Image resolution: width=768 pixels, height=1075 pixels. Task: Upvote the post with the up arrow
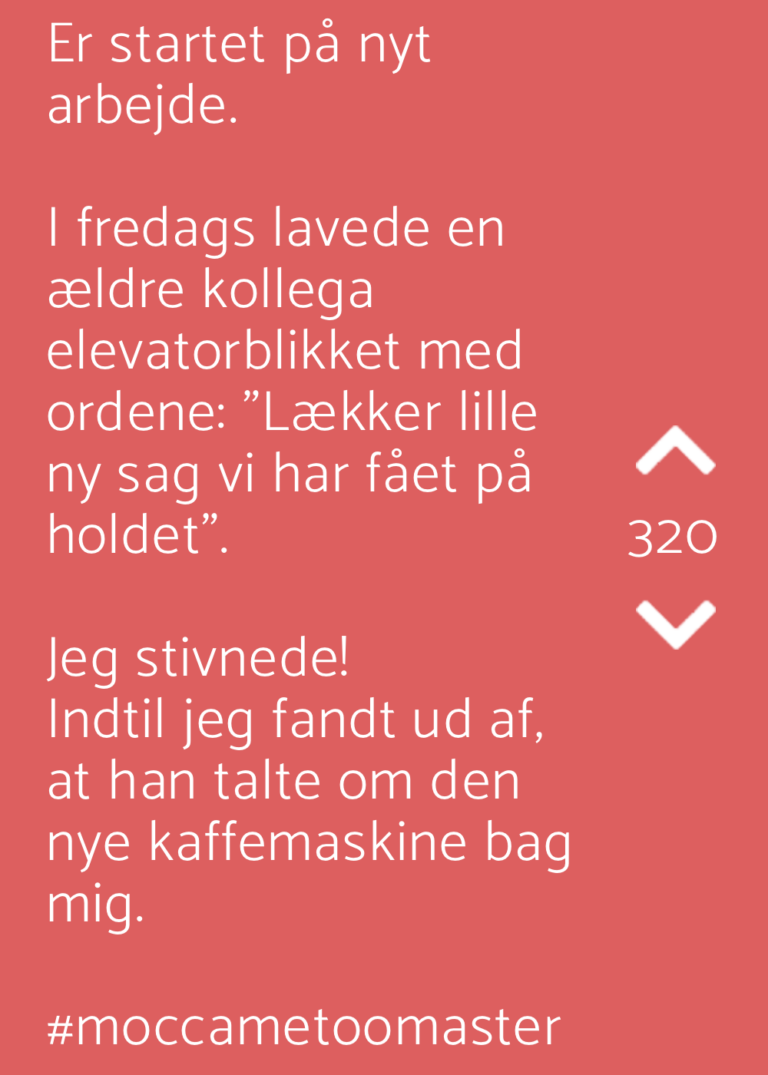675,450
